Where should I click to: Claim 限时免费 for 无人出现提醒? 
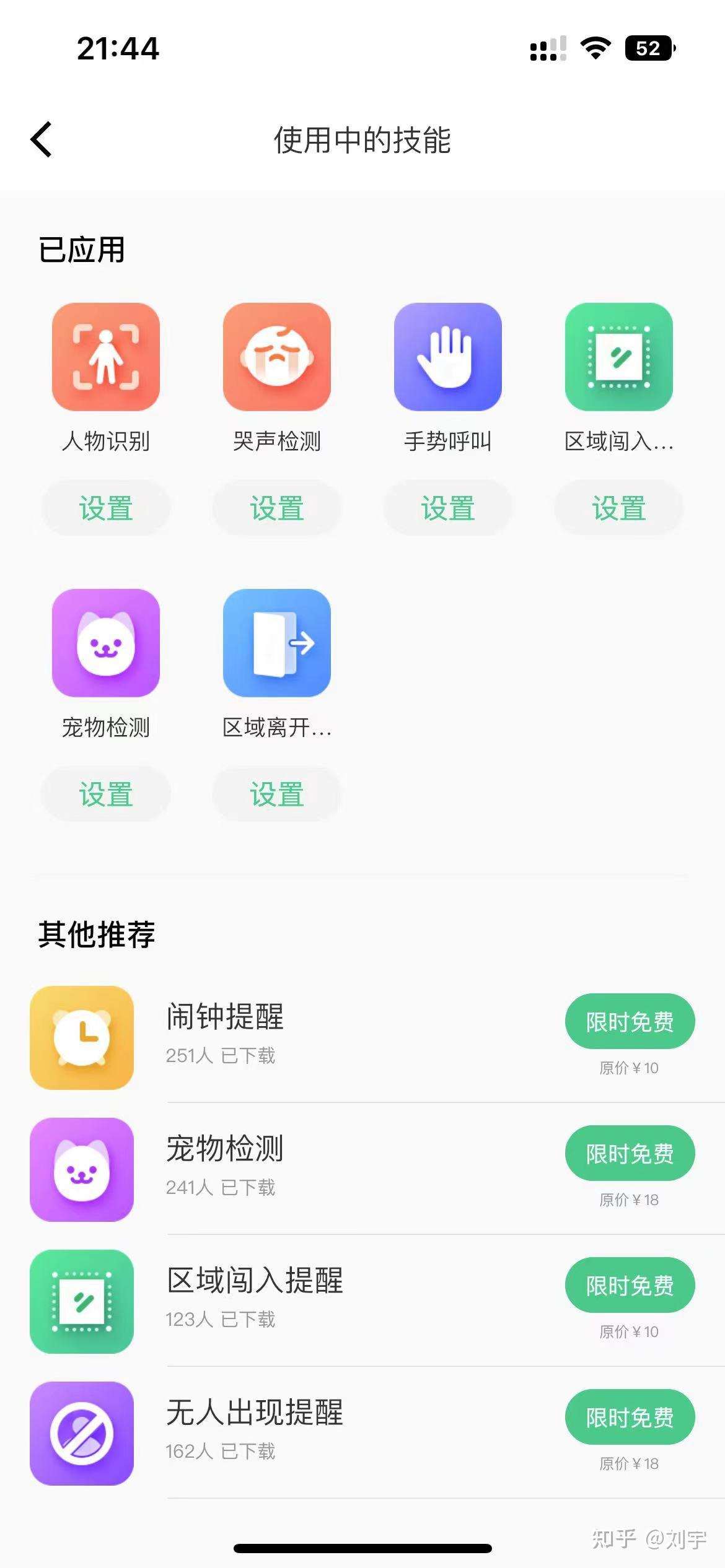click(x=630, y=1417)
